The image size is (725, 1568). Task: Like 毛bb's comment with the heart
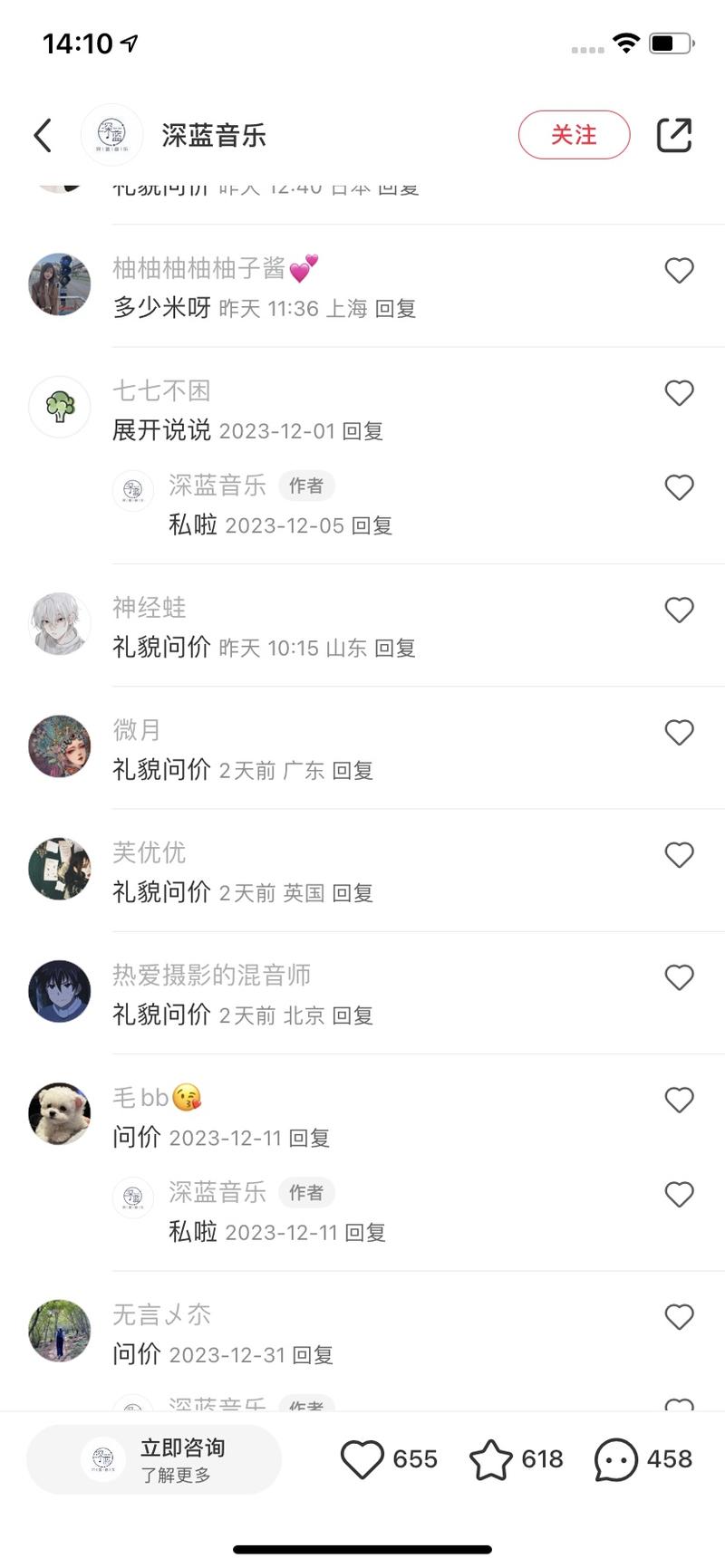(x=679, y=1100)
